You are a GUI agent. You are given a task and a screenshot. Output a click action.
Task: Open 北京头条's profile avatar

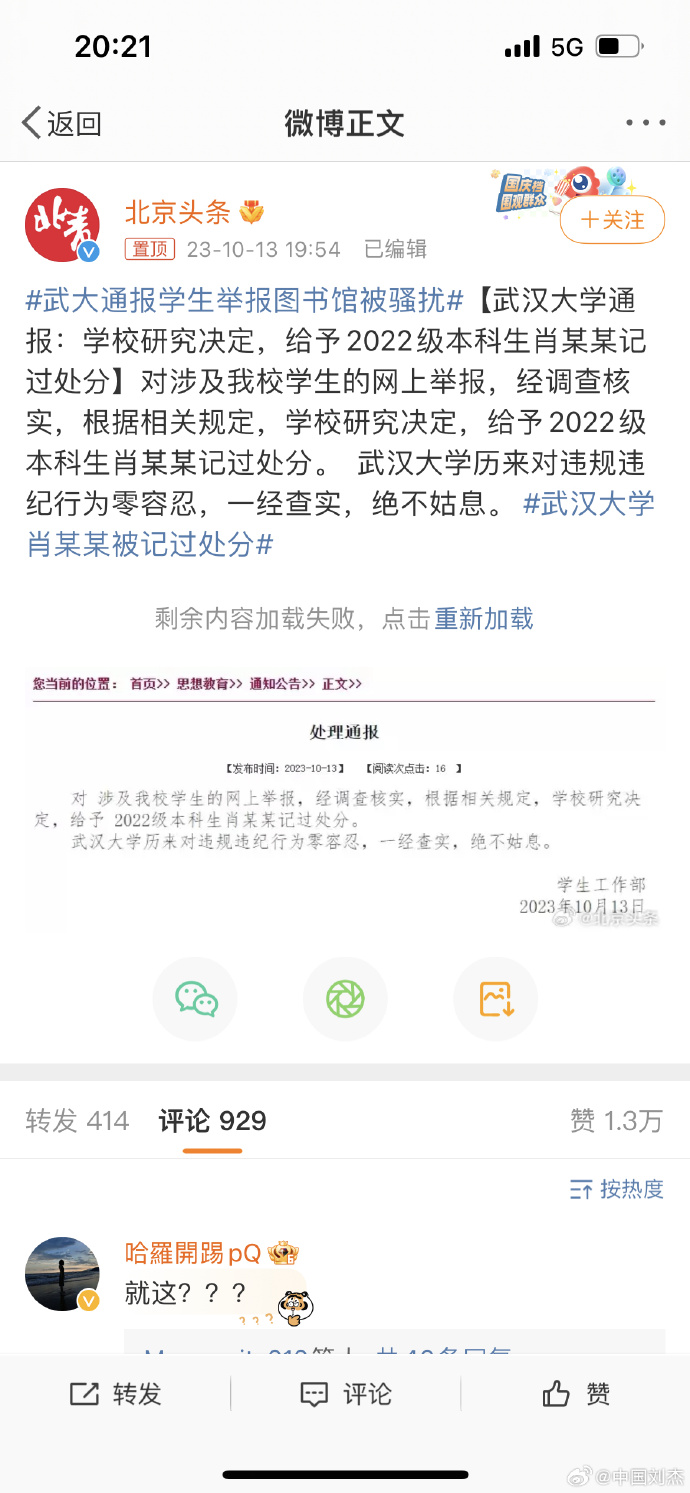[x=62, y=225]
